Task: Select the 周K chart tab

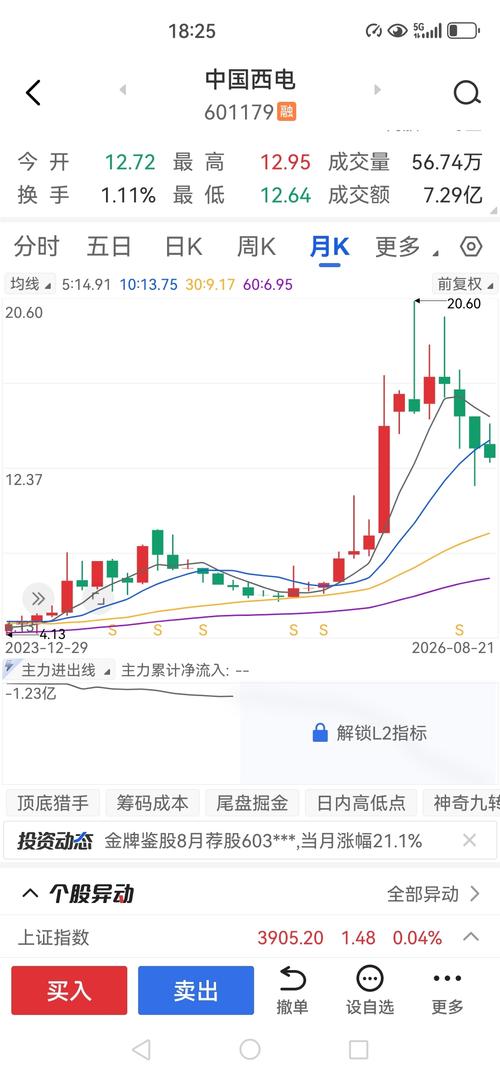Action: (256, 246)
